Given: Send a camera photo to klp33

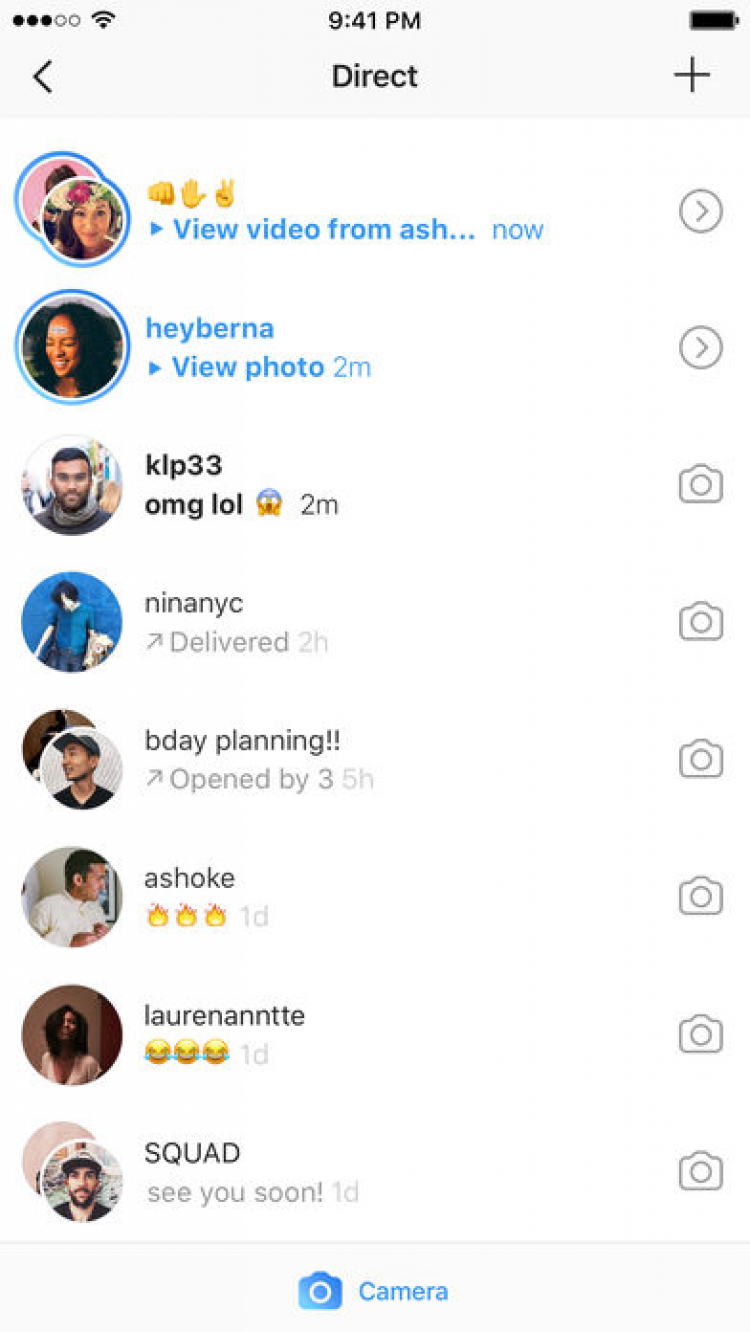Looking at the screenshot, I should [700, 485].
